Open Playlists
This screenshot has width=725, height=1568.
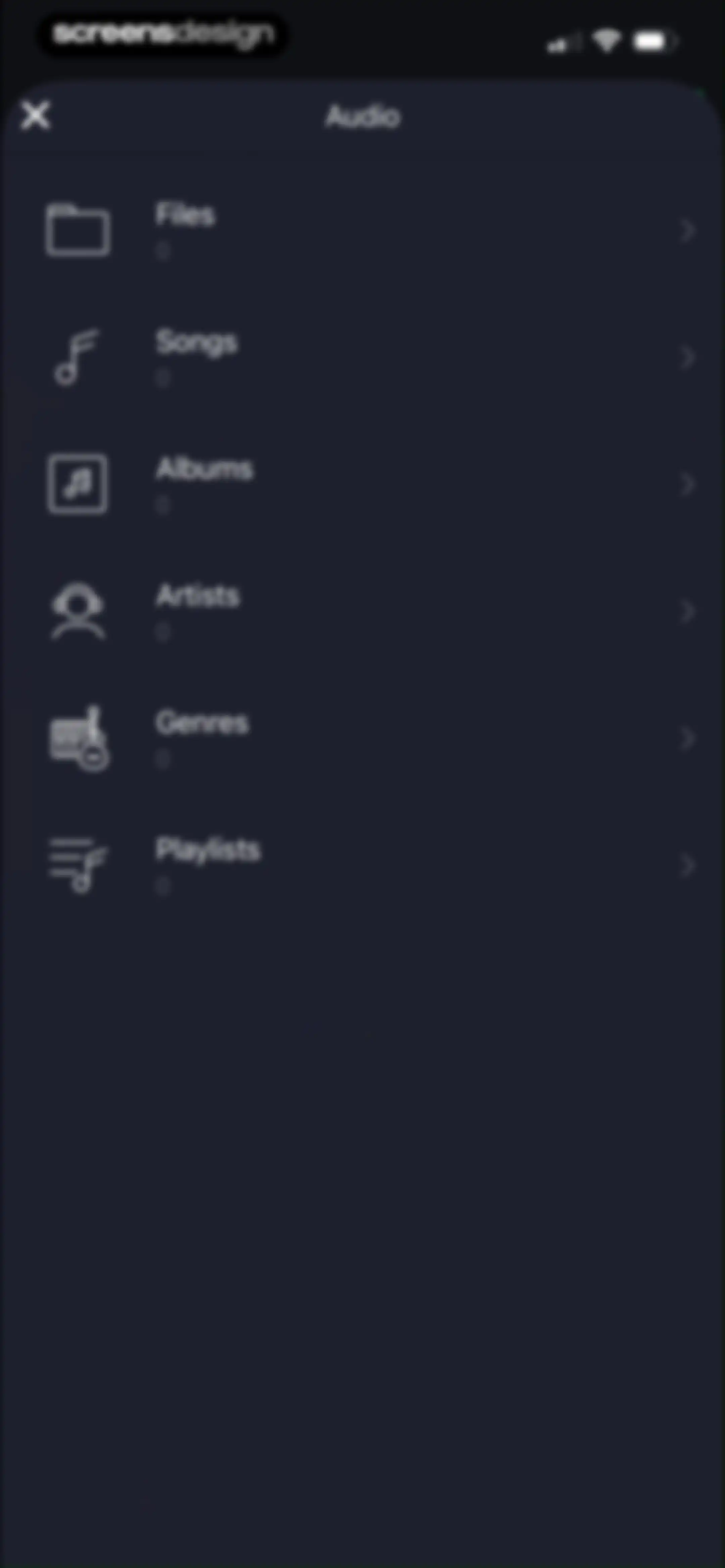pos(362,865)
